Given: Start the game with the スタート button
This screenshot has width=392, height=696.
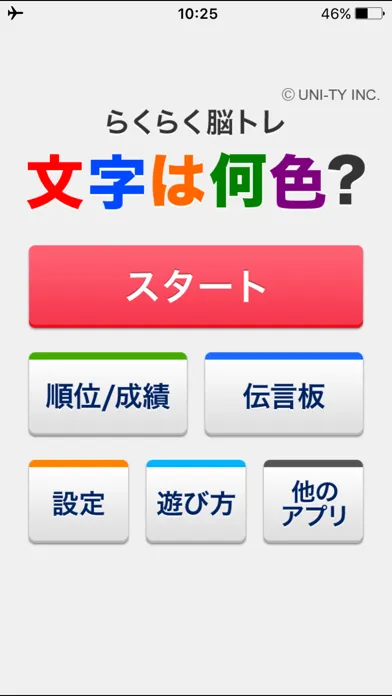Looking at the screenshot, I should tap(196, 286).
